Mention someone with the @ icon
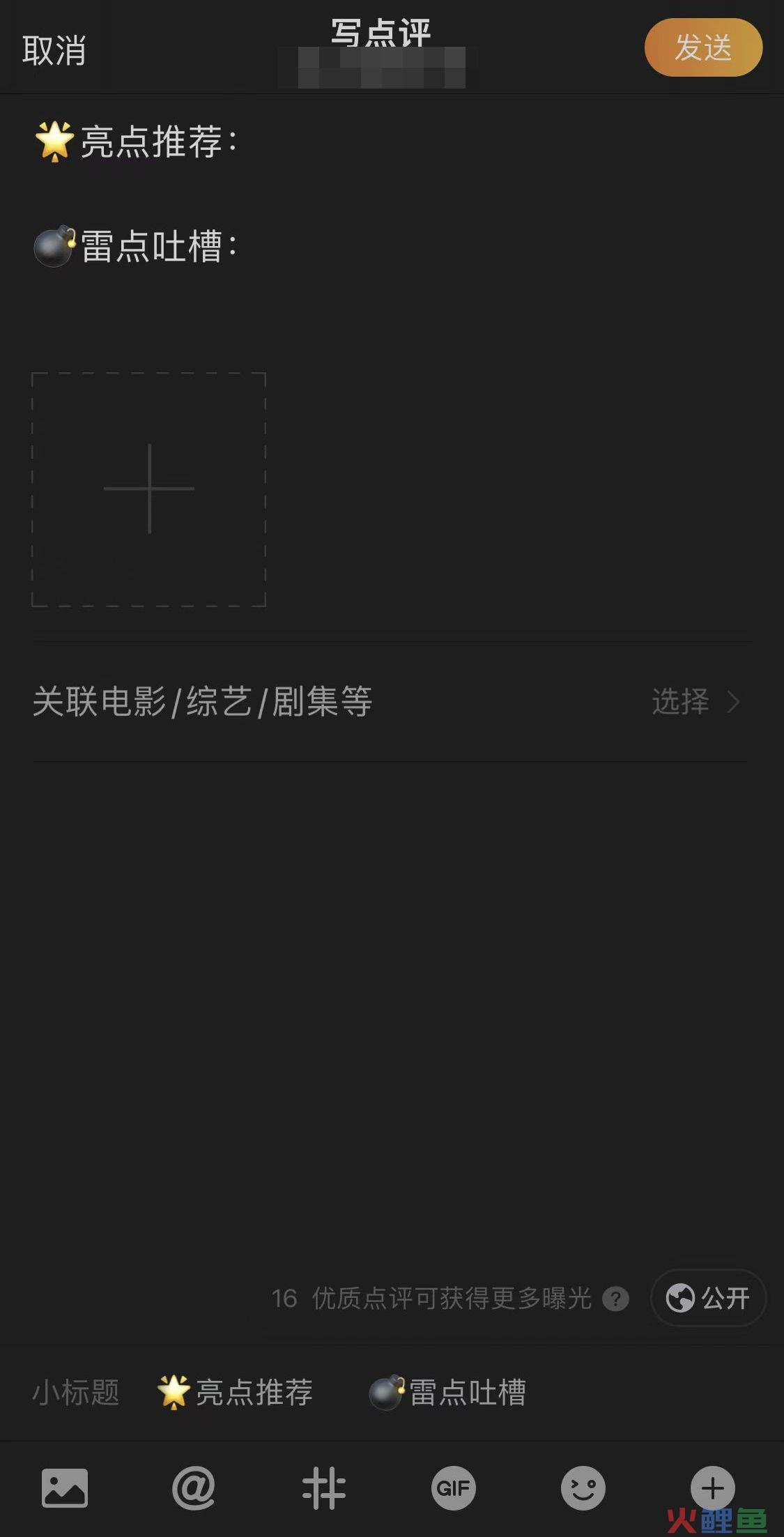The width and height of the screenshot is (784, 1537). coord(194,1488)
